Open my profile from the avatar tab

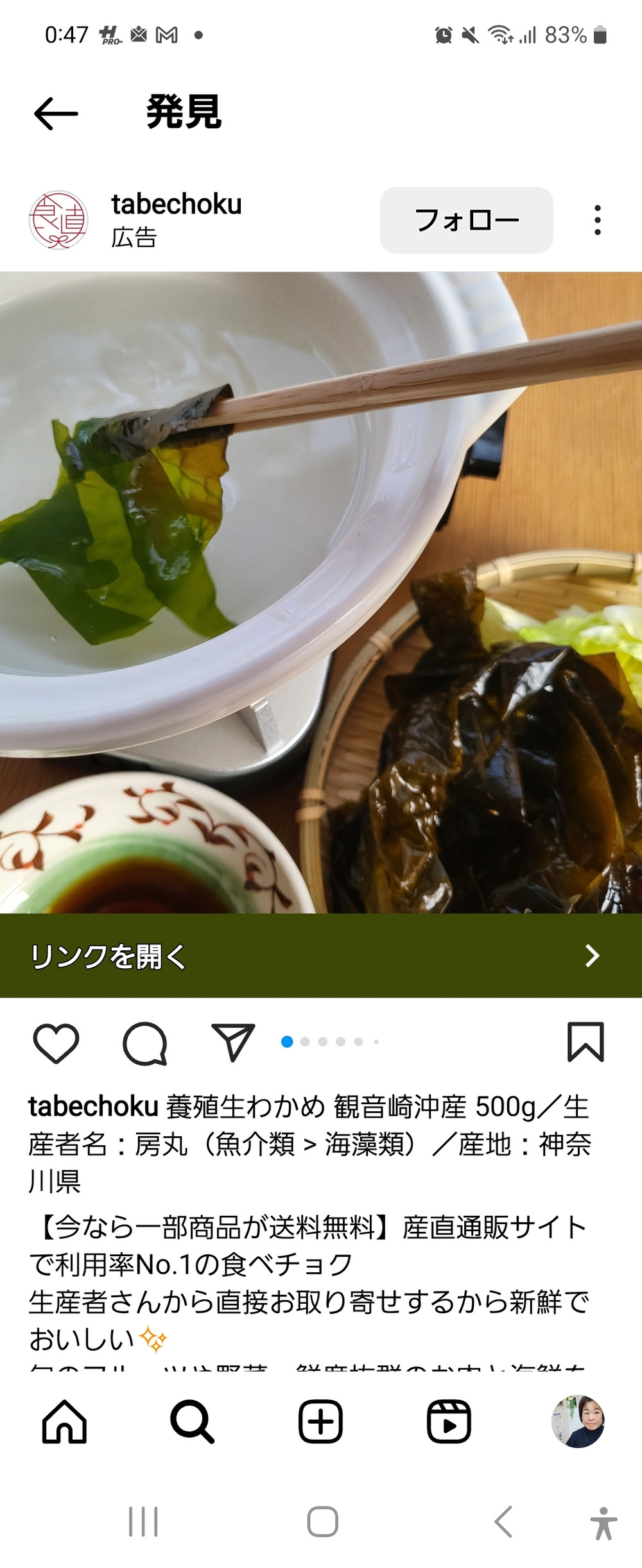coord(578,1420)
